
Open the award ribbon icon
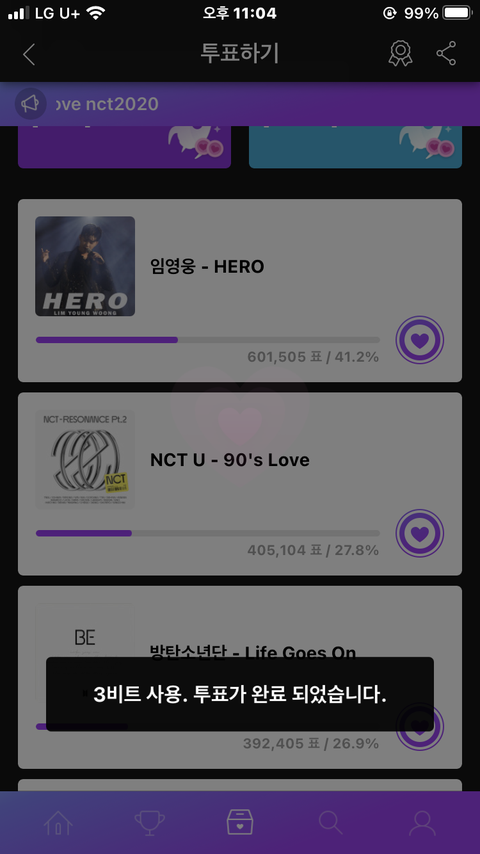pyautogui.click(x=400, y=54)
